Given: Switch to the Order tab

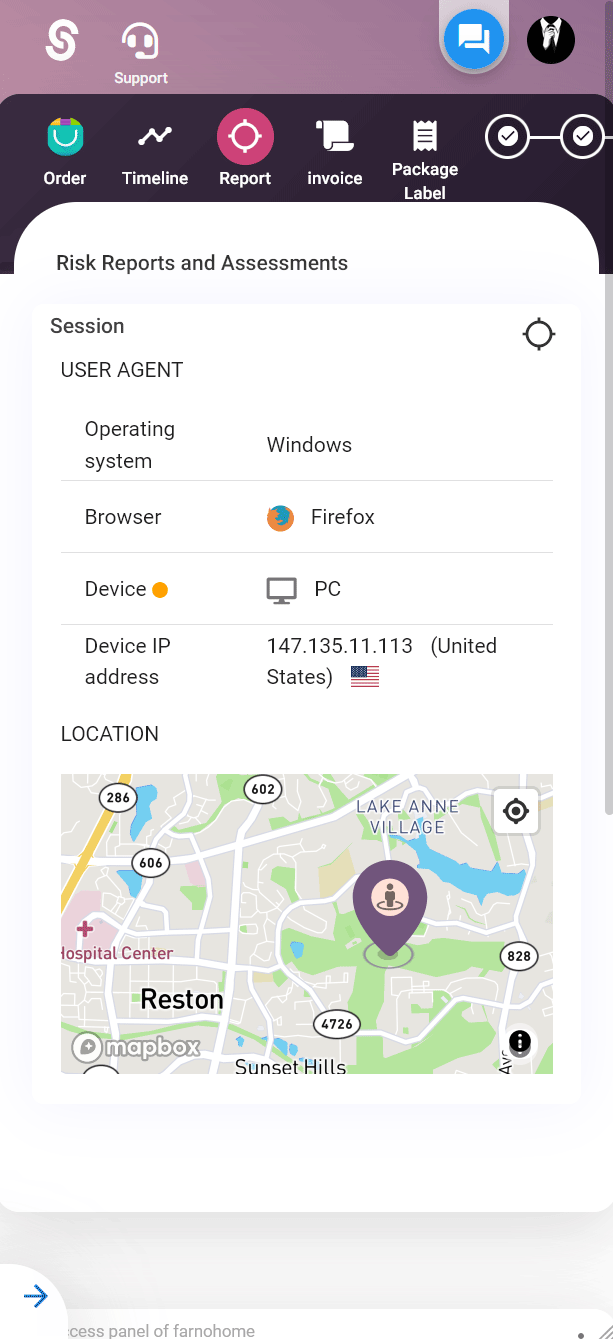Looking at the screenshot, I should tap(65, 151).
